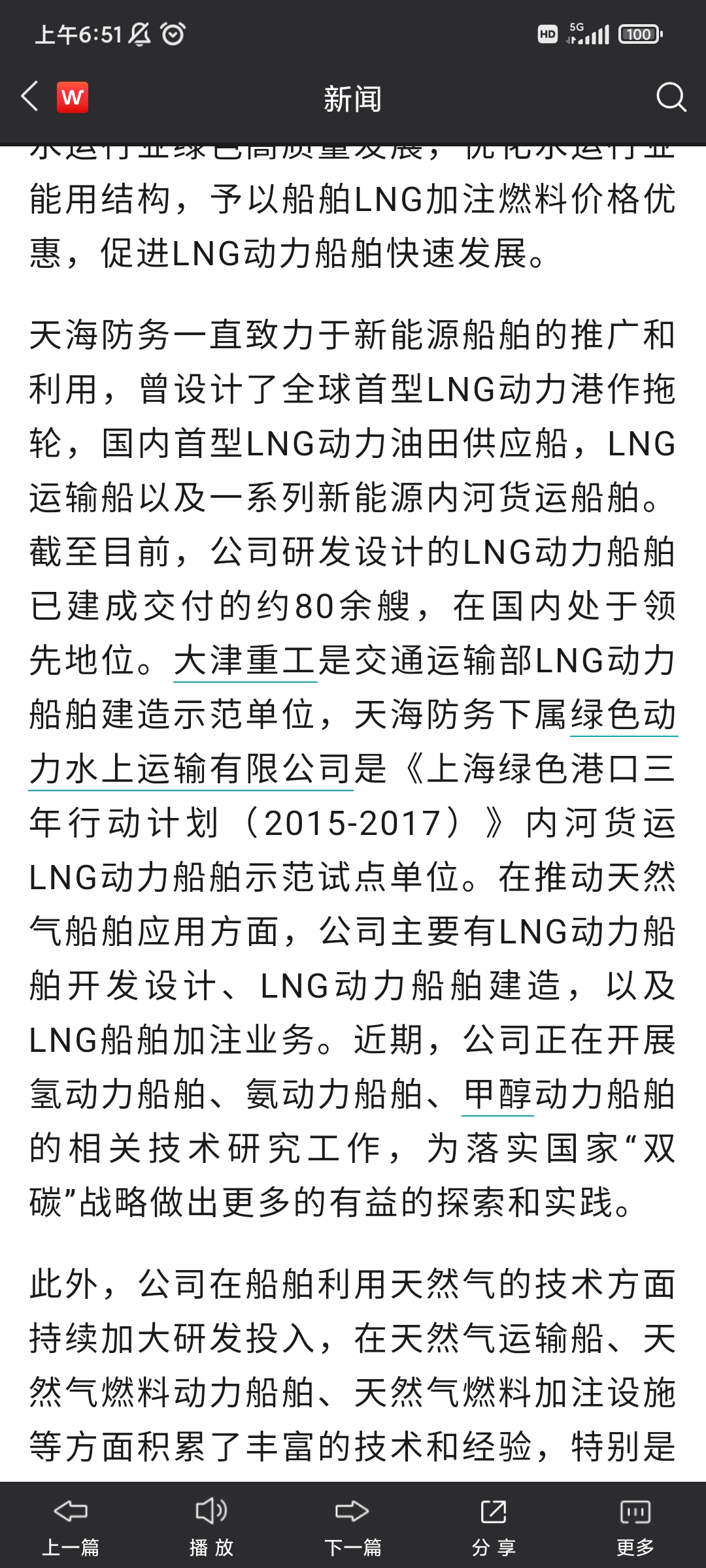Screen dimensions: 706x1568
Task: Go to the previous article (上一篇)
Action: tap(71, 1526)
